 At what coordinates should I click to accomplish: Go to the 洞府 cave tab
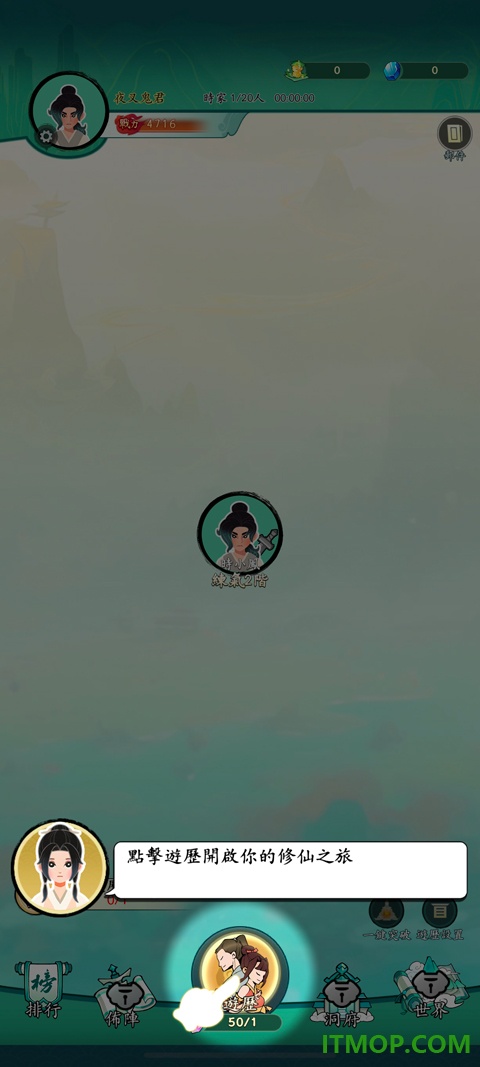coord(342,997)
